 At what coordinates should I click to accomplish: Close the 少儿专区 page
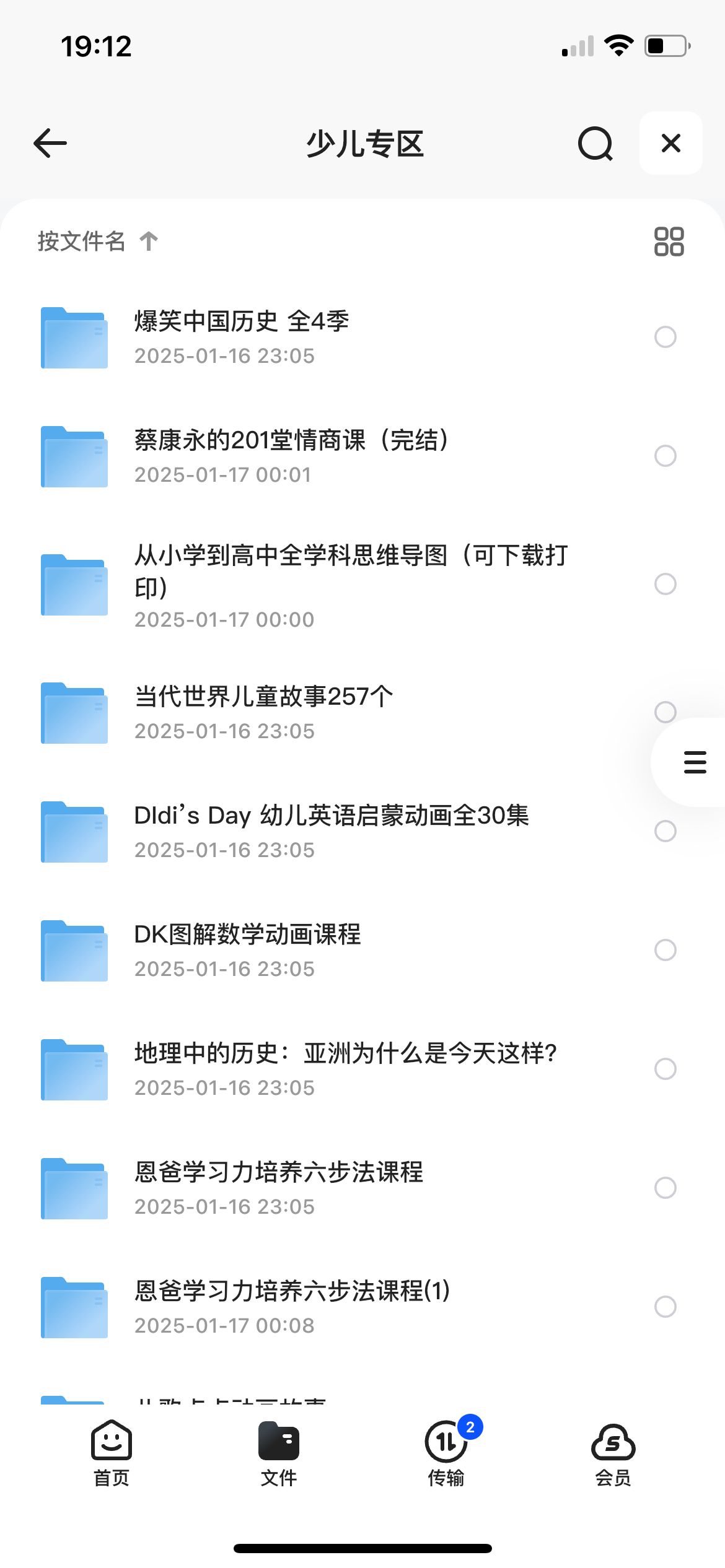click(670, 143)
